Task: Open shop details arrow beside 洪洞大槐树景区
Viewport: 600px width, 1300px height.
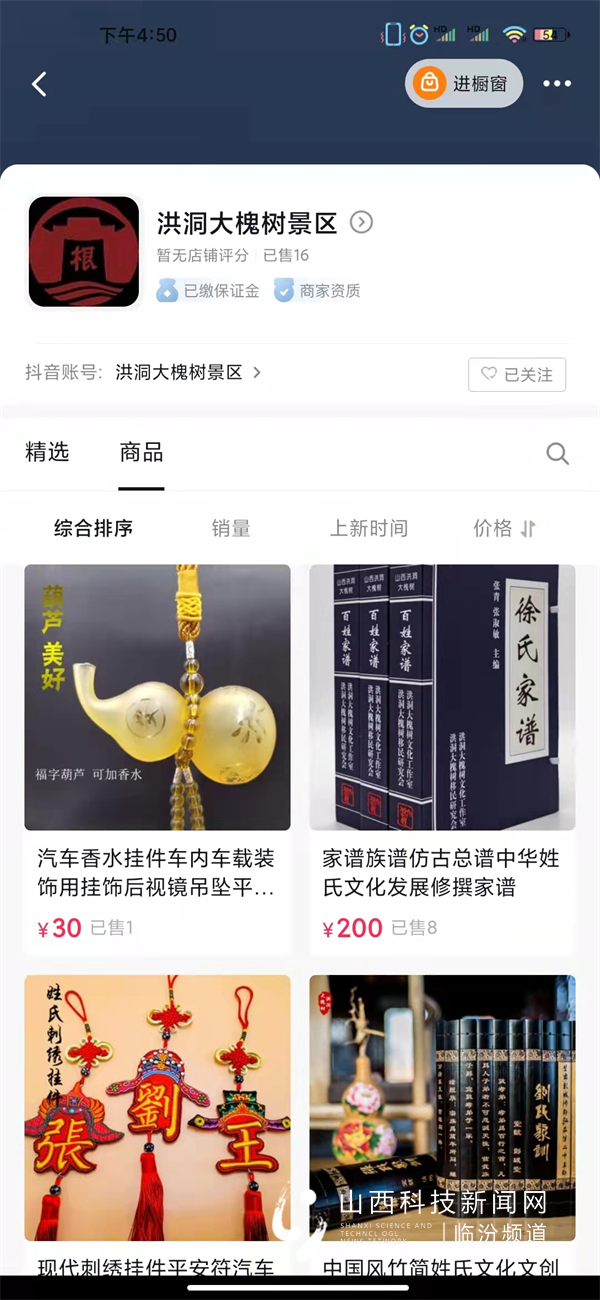Action: coord(362,222)
